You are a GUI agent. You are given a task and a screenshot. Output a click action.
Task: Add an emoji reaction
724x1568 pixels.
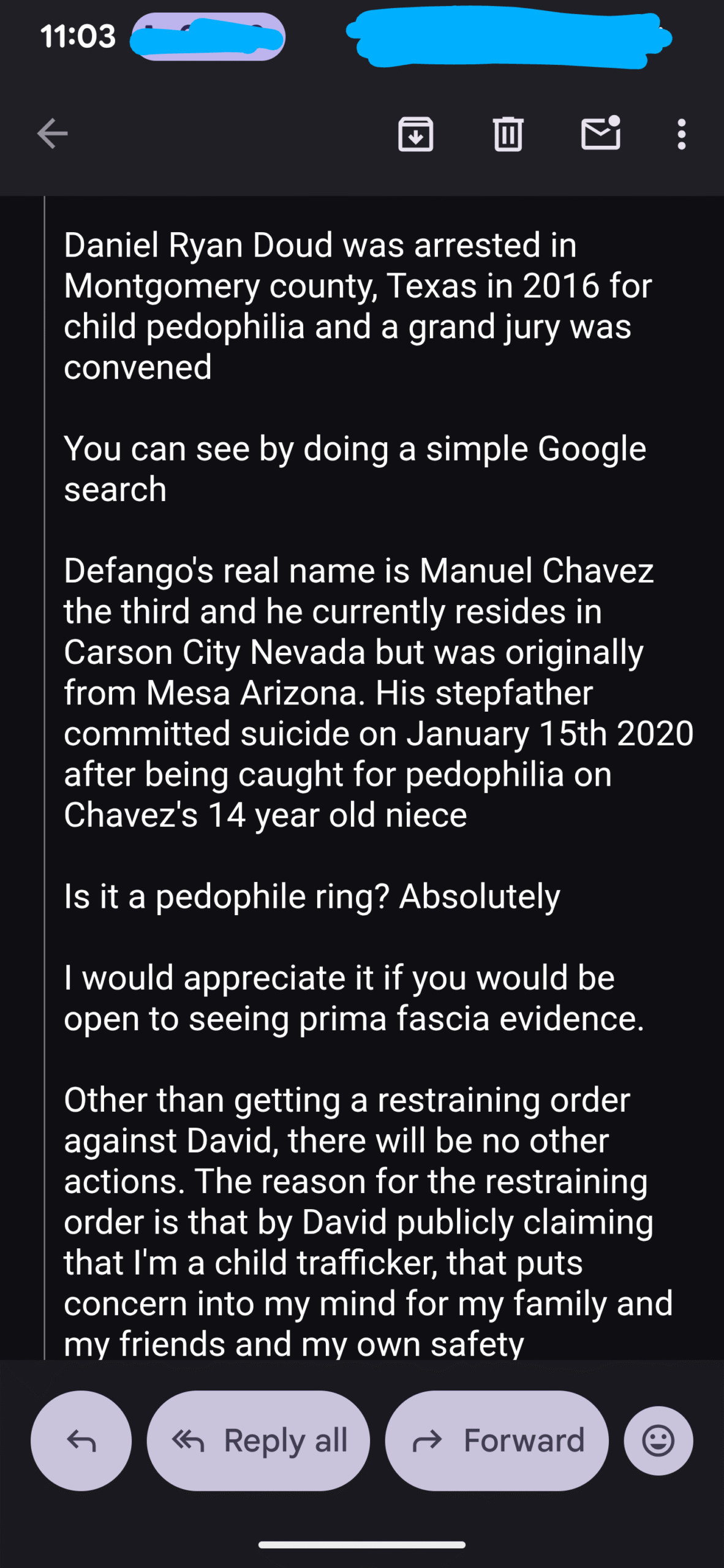click(x=658, y=1441)
